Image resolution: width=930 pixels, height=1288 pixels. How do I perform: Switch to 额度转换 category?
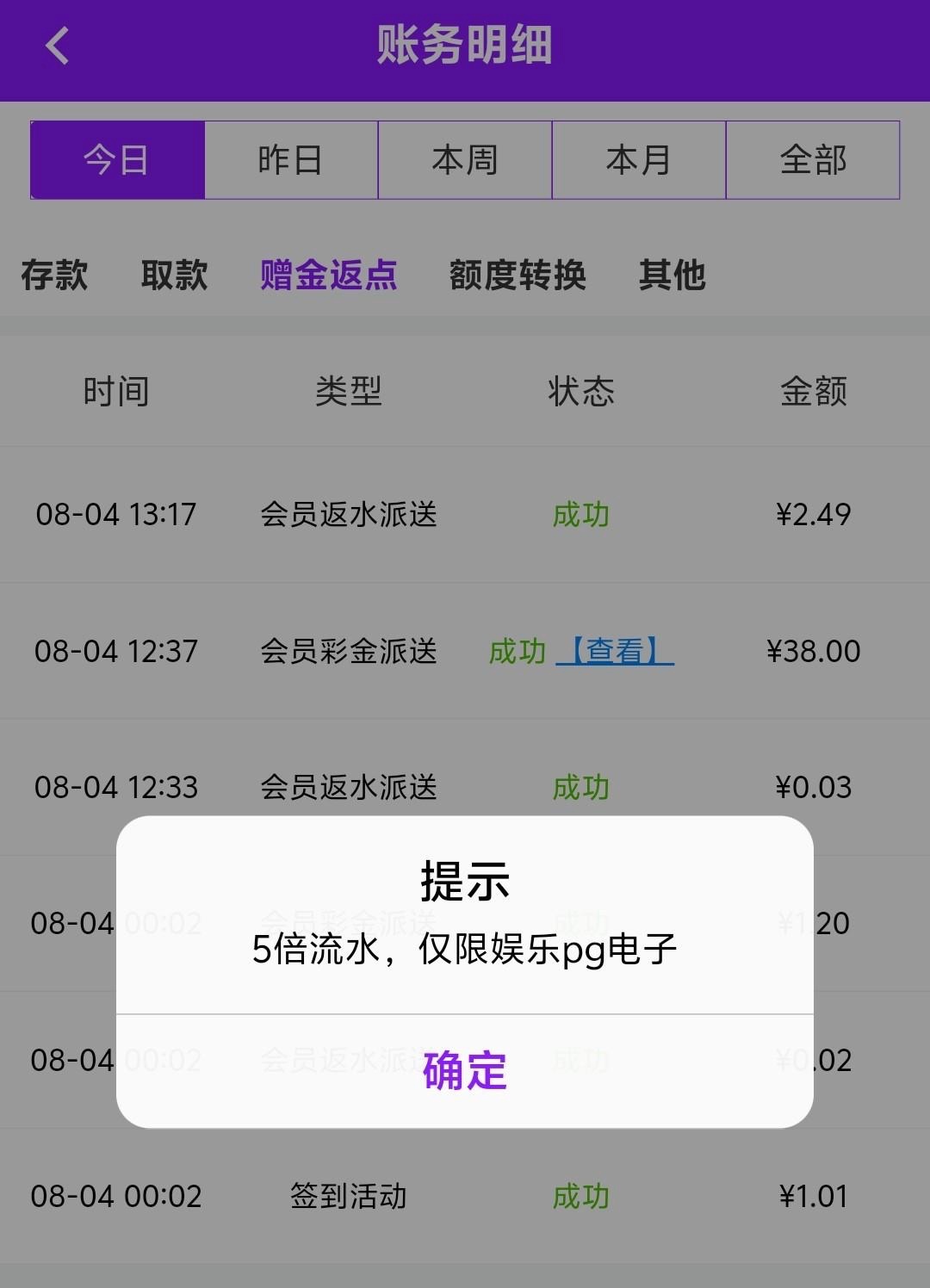[x=518, y=276]
